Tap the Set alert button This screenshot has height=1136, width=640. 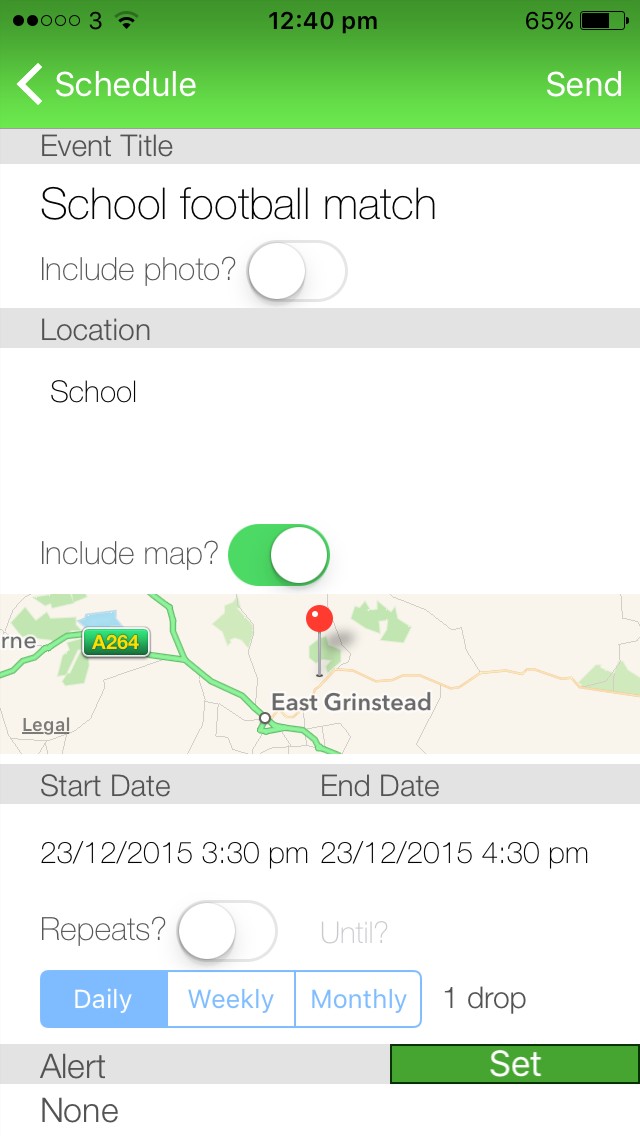[x=515, y=1064]
